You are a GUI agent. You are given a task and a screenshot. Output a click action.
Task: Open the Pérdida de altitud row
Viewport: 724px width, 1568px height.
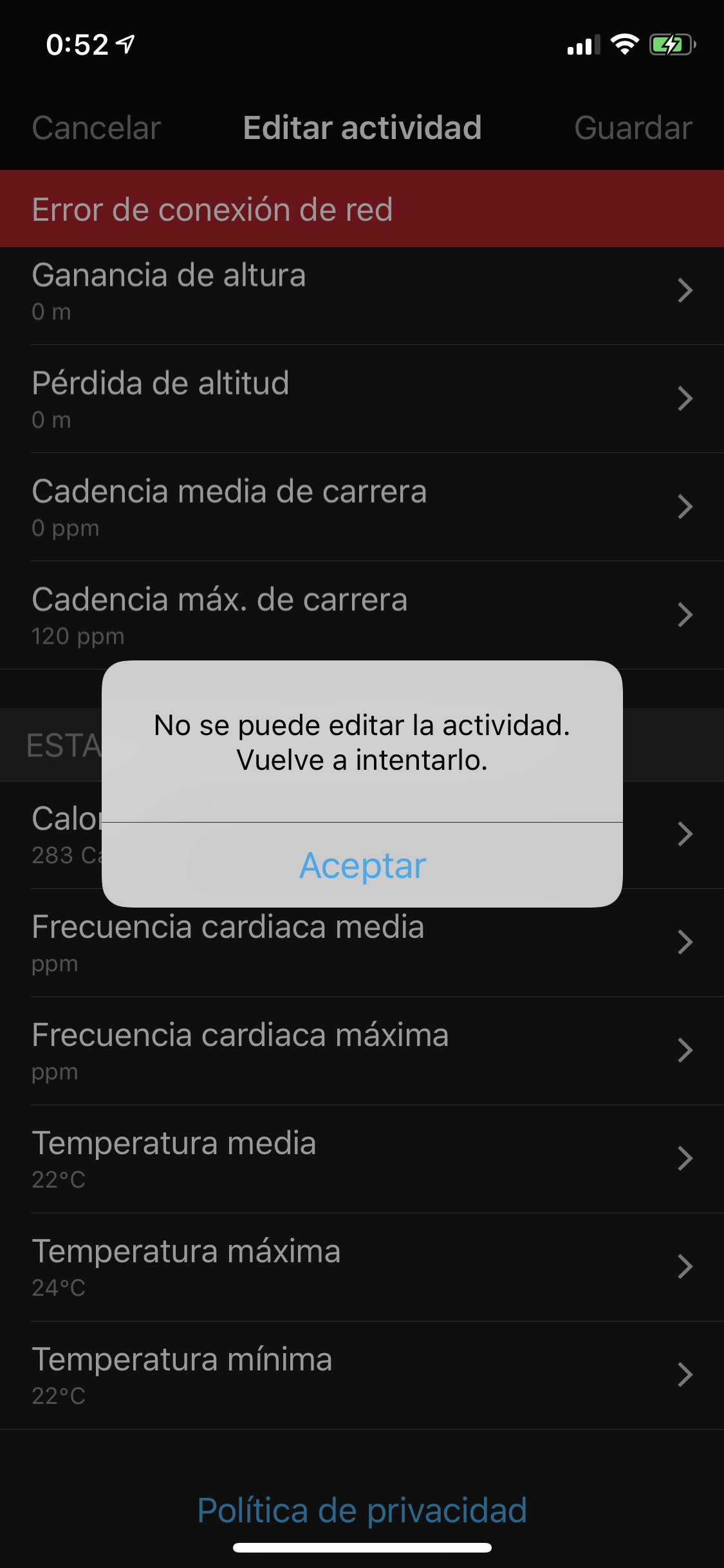[362, 399]
